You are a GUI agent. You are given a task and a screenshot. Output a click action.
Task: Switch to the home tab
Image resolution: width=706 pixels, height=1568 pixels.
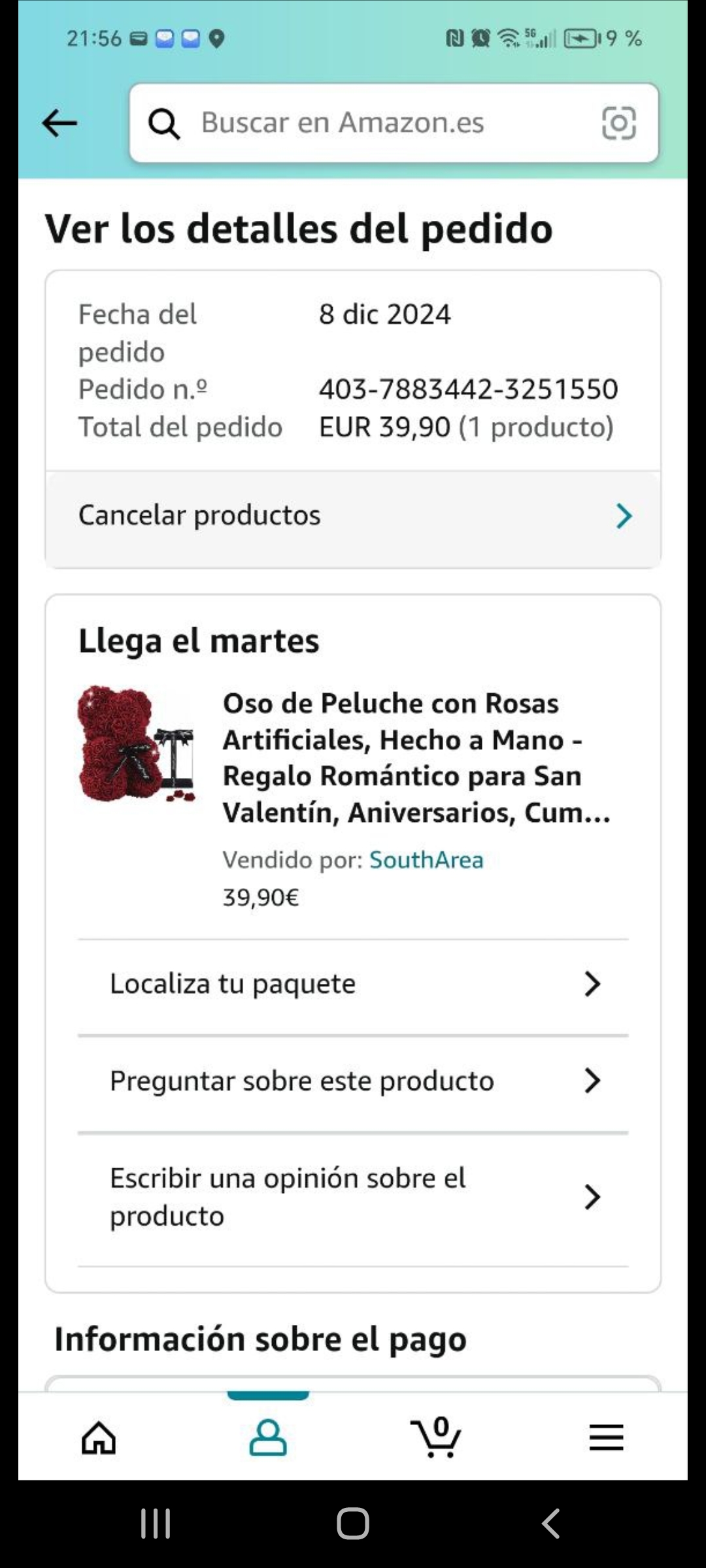pyautogui.click(x=99, y=1437)
